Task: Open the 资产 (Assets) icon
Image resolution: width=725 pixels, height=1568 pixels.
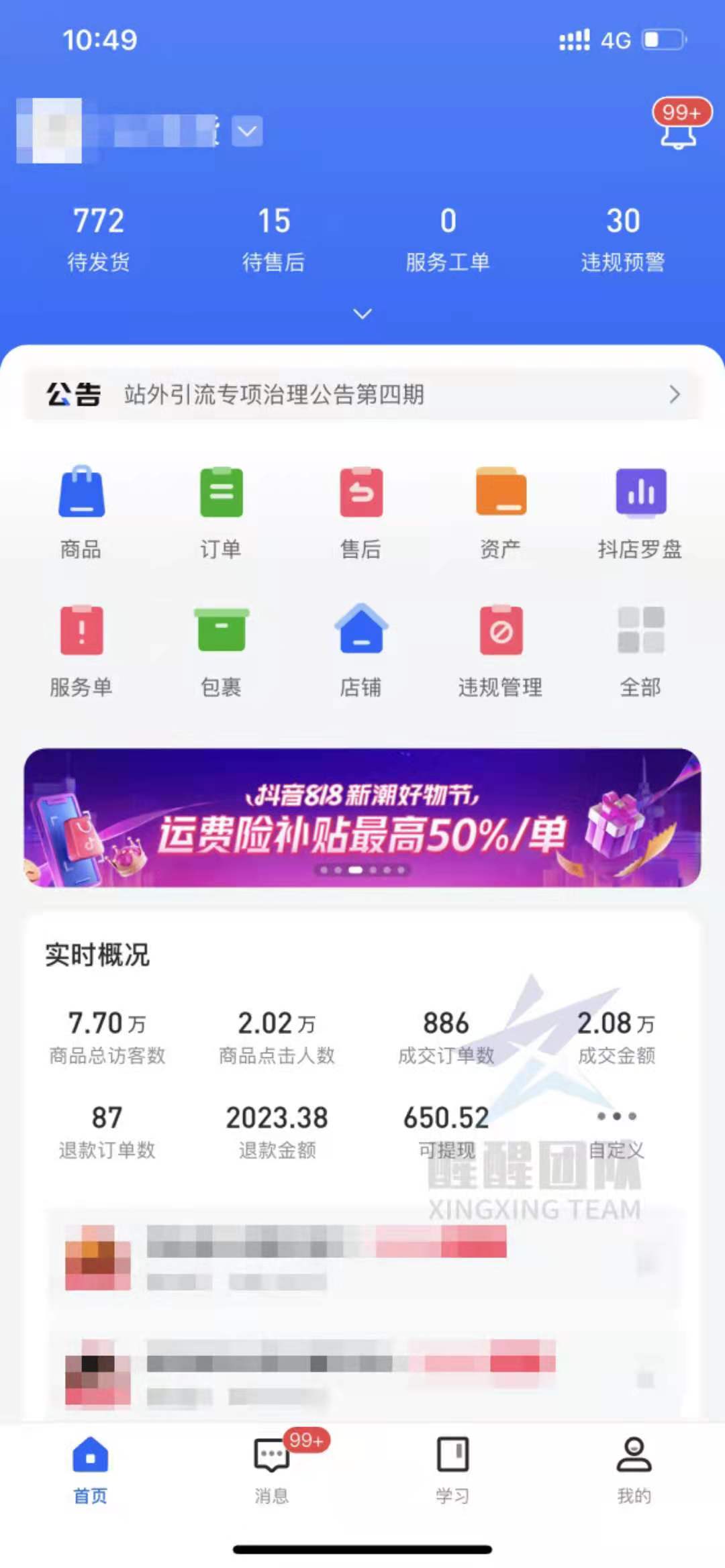Action: click(x=501, y=510)
